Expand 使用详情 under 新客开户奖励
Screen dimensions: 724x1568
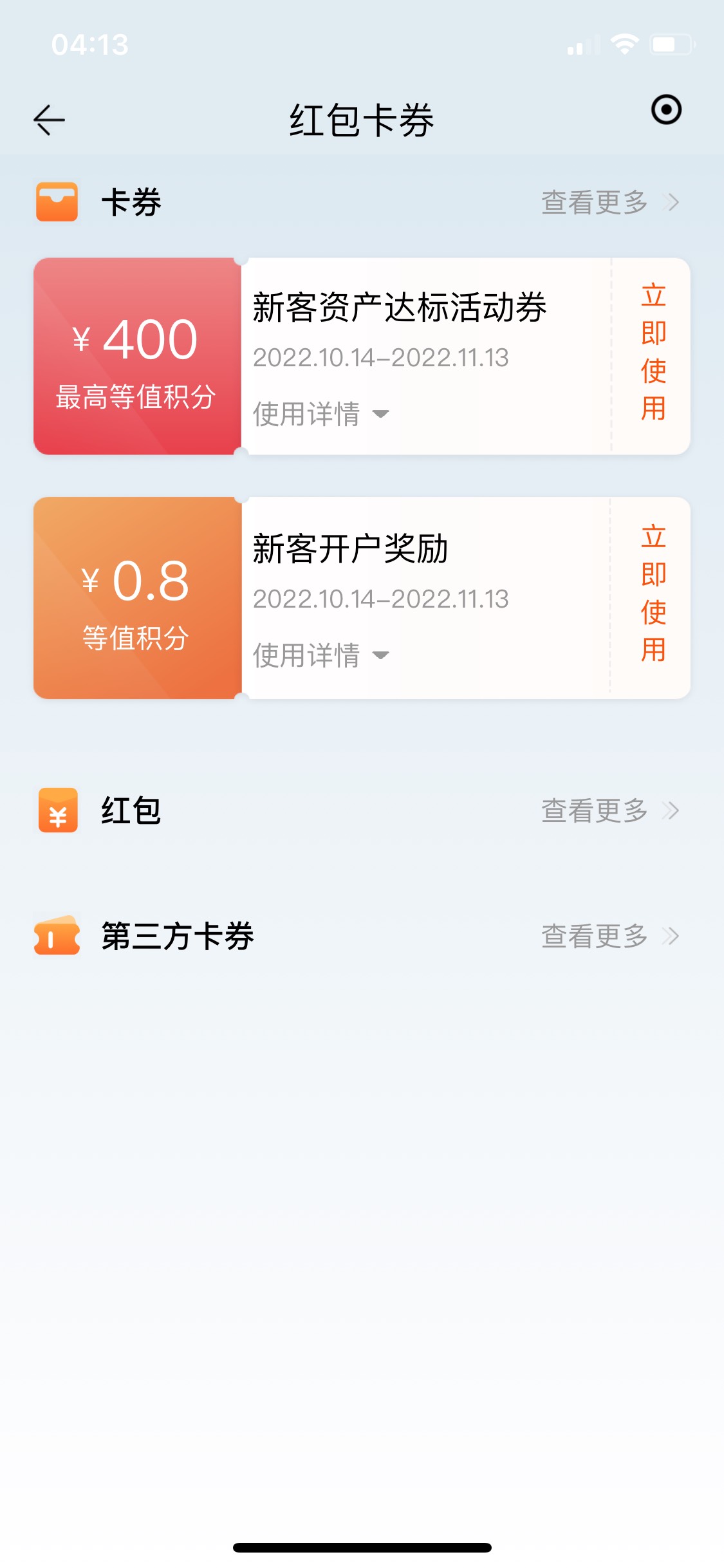pyautogui.click(x=321, y=655)
